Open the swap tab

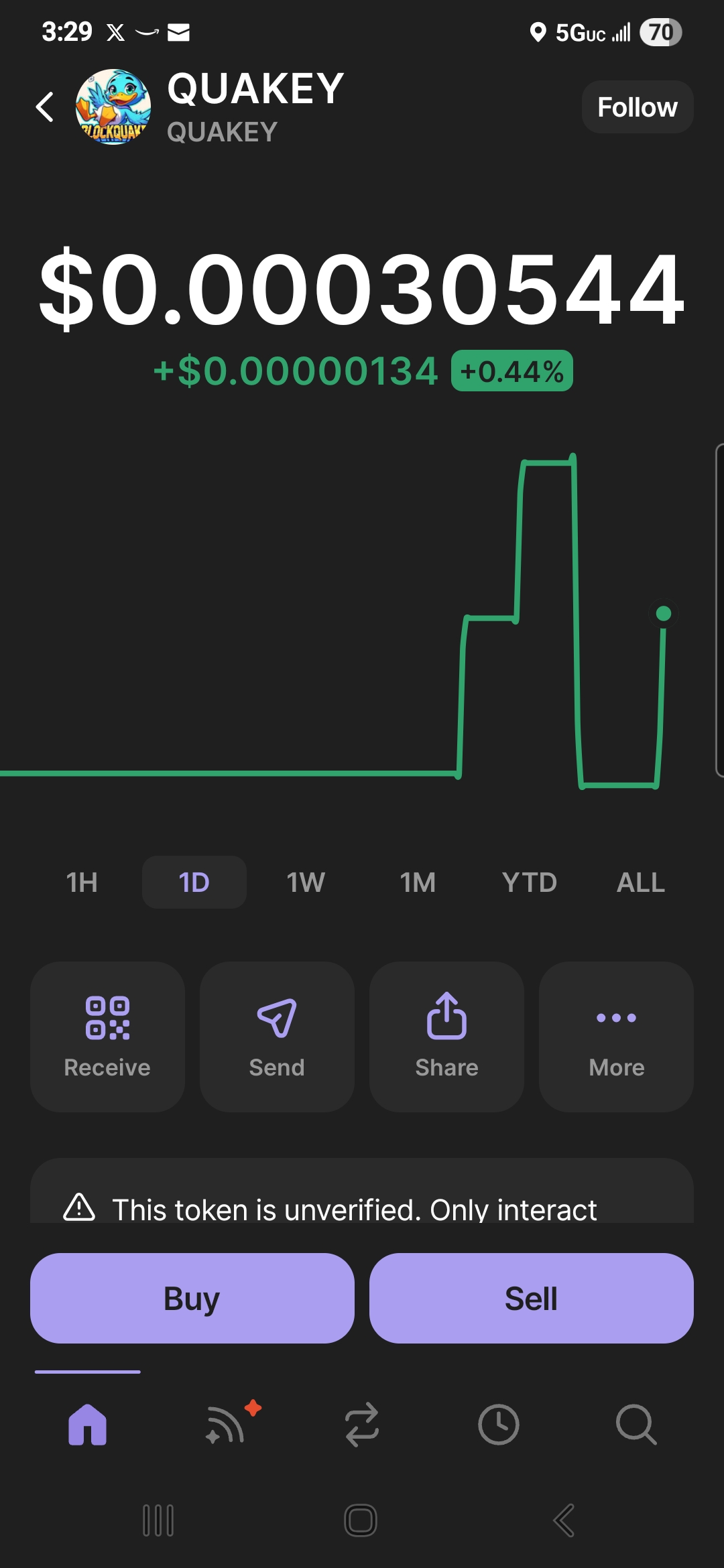coord(362,1425)
